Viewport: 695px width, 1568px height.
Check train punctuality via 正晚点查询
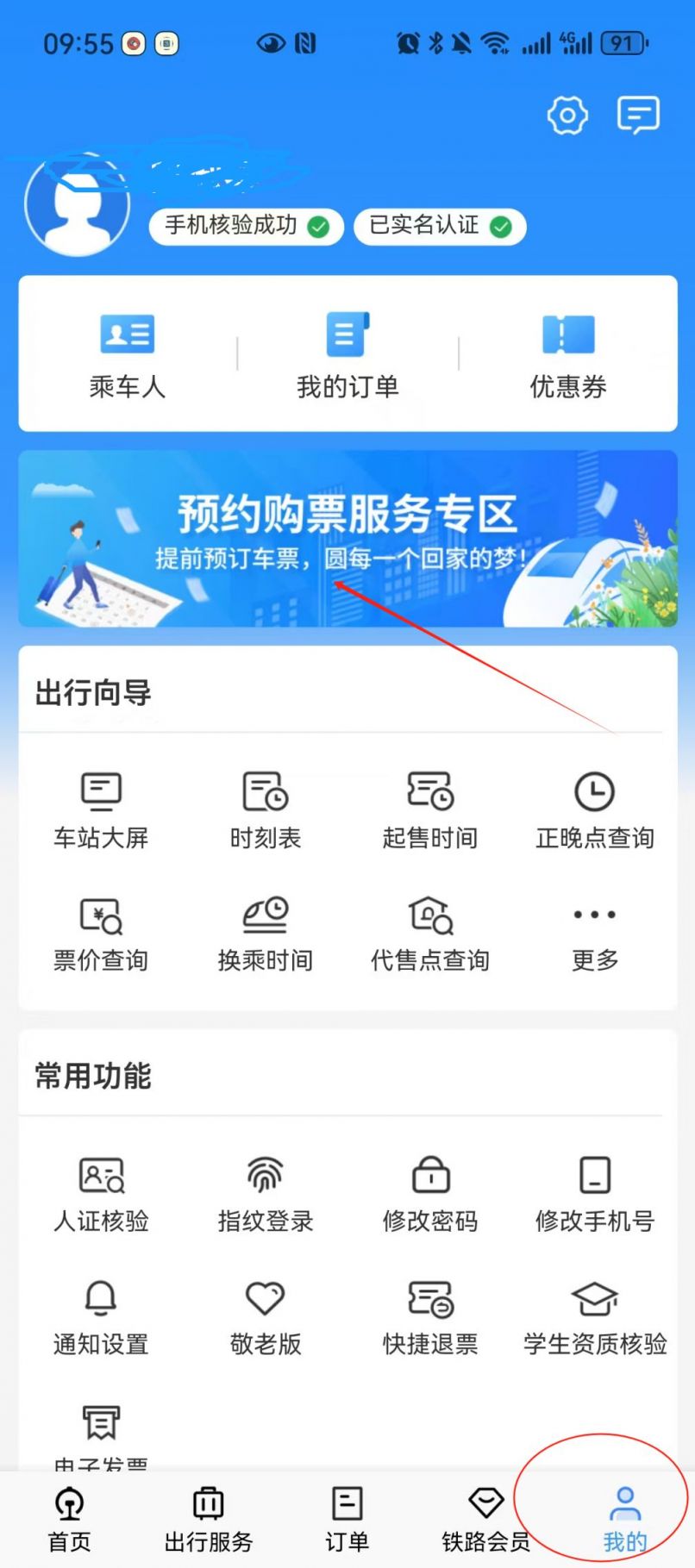click(593, 809)
